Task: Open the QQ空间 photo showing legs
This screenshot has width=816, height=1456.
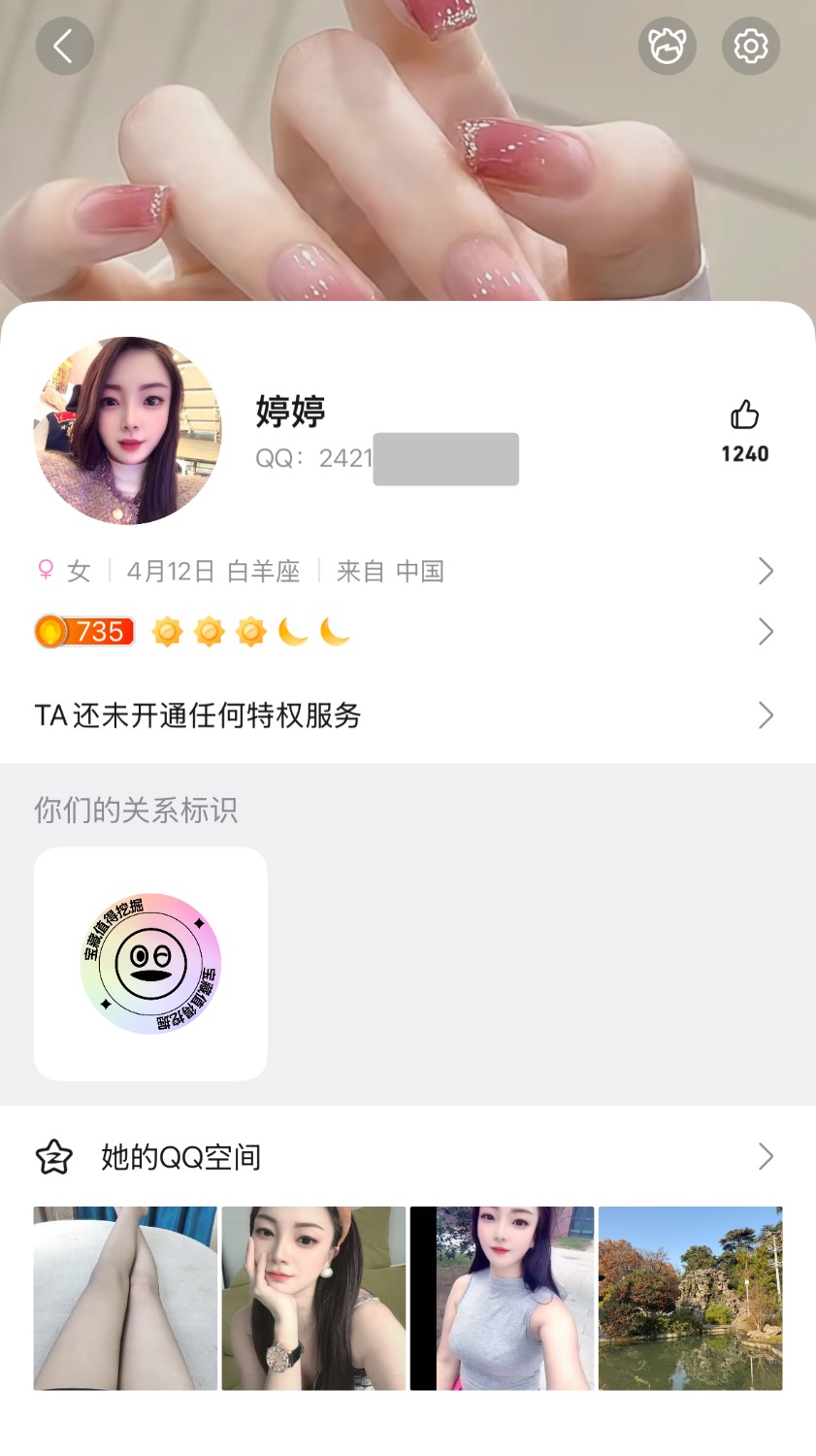Action: click(125, 1298)
